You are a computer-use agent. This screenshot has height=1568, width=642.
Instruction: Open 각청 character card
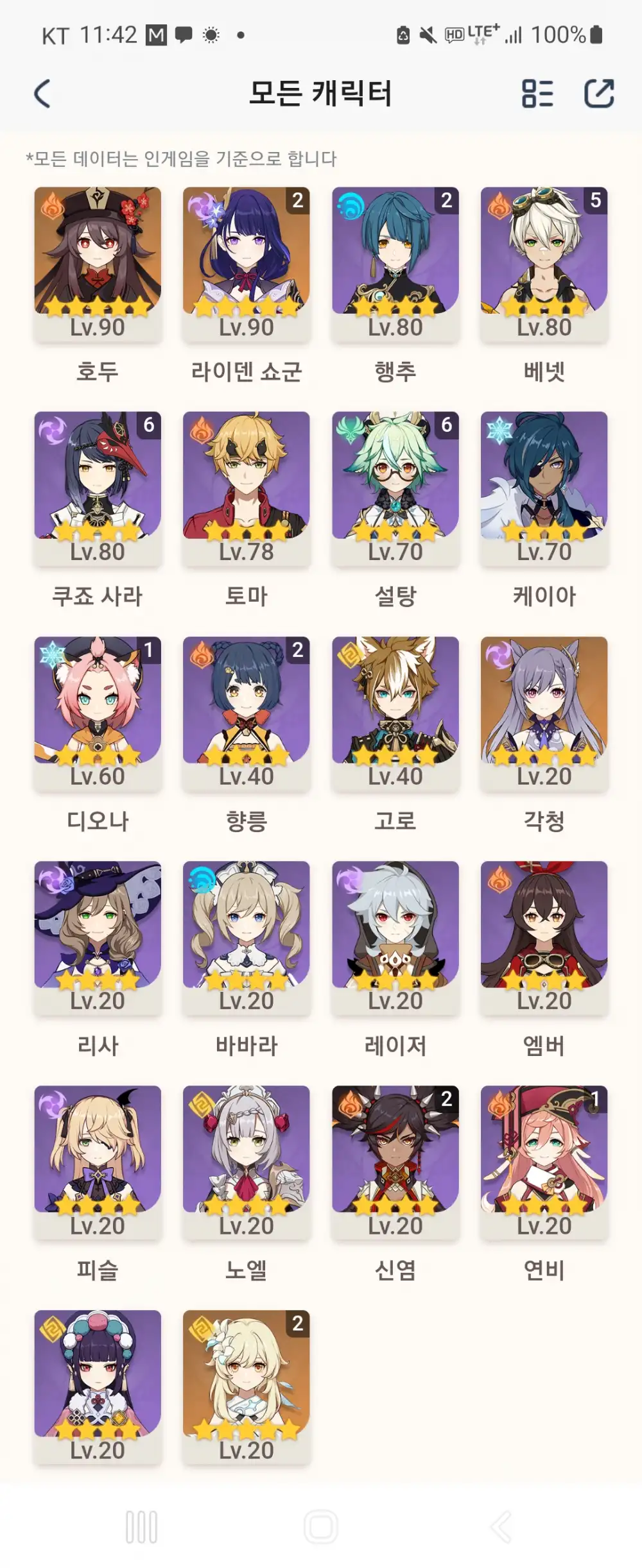(544, 713)
